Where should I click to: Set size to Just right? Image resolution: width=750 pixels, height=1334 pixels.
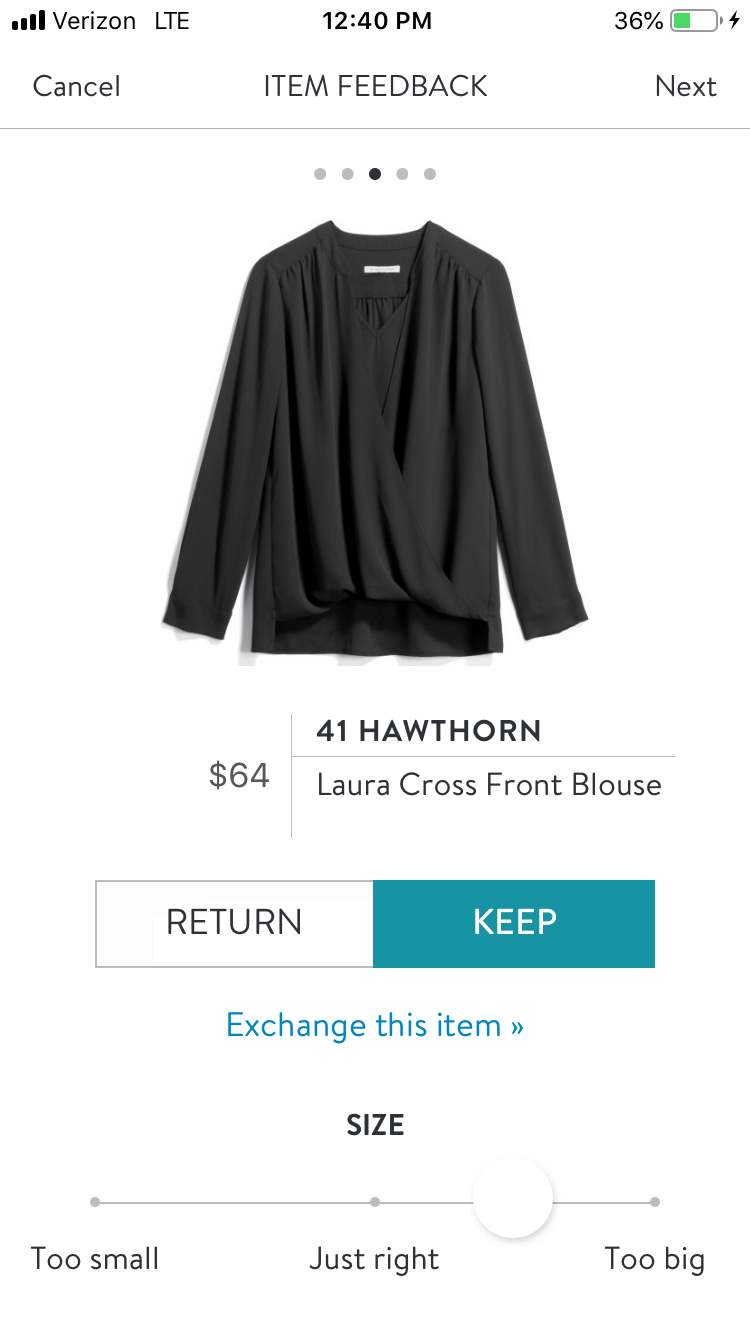(375, 1202)
